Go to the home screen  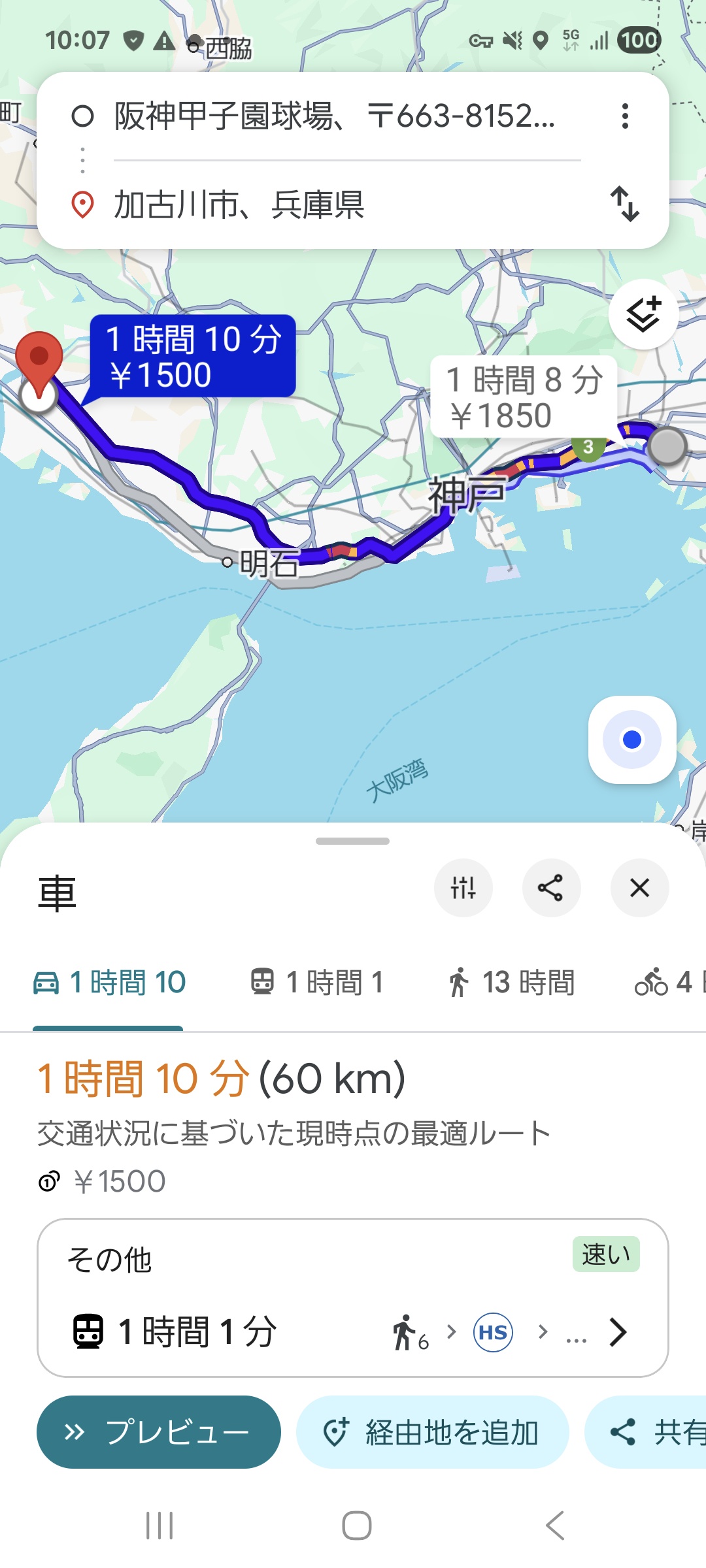point(357,1526)
